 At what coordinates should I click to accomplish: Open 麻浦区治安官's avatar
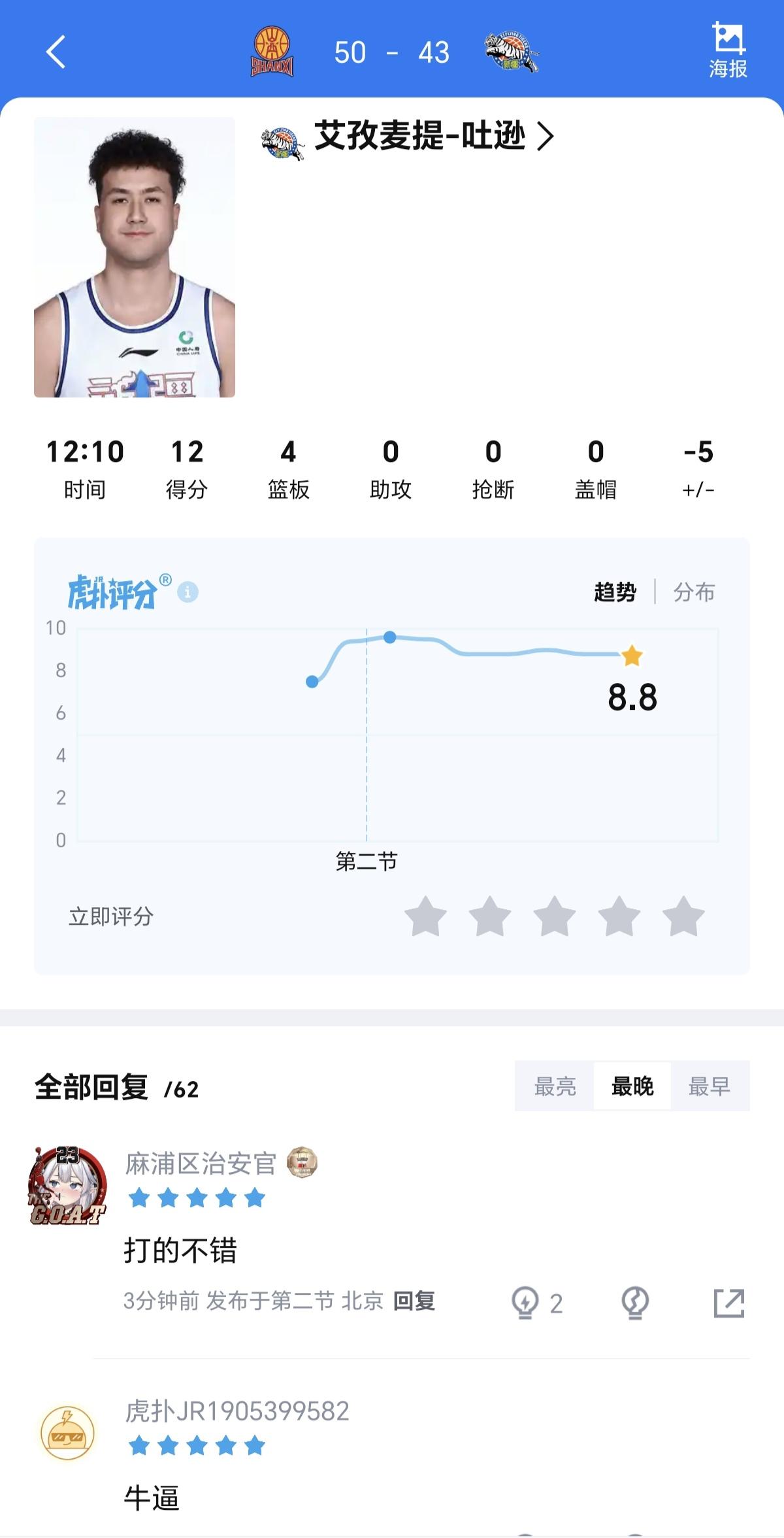point(67,1186)
